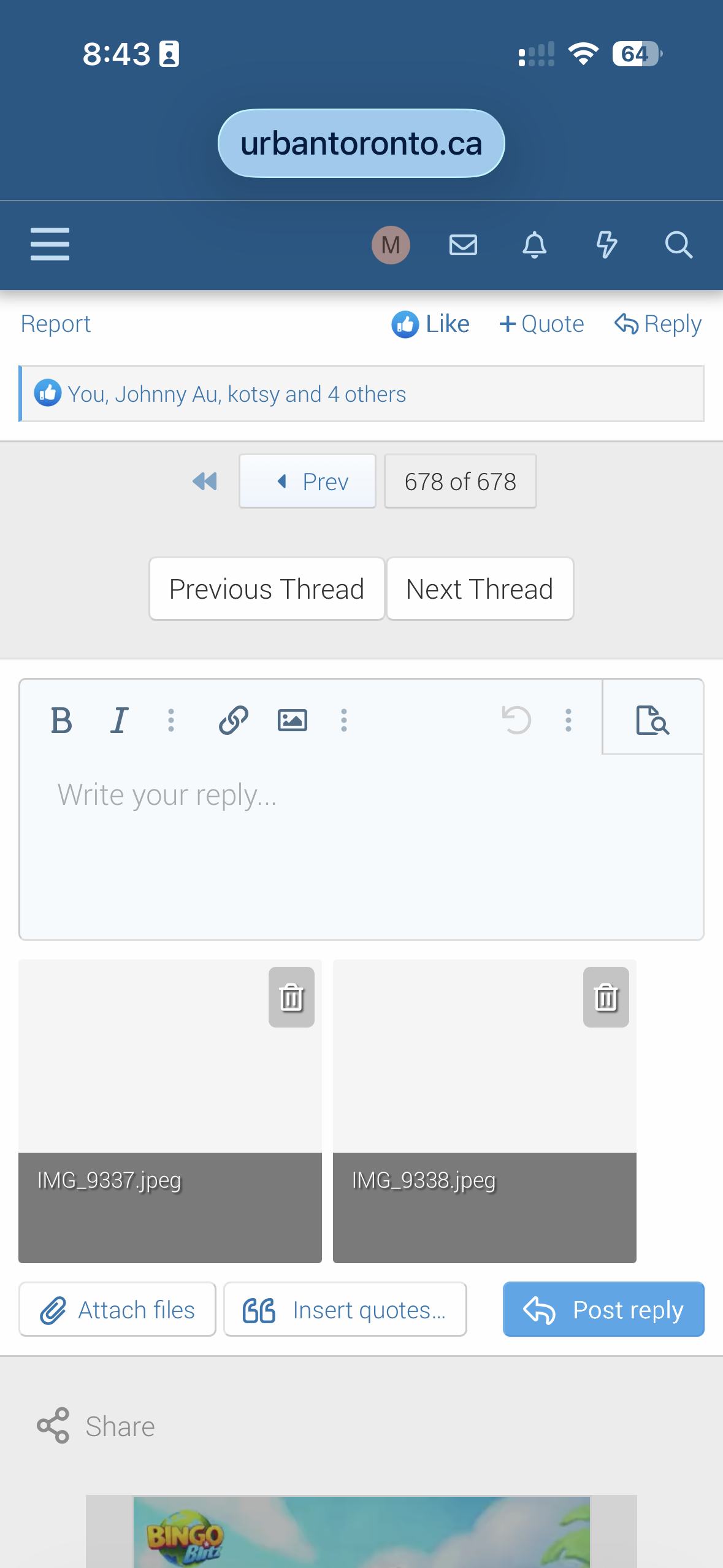
Task: Tap Attach files
Action: [x=117, y=1310]
